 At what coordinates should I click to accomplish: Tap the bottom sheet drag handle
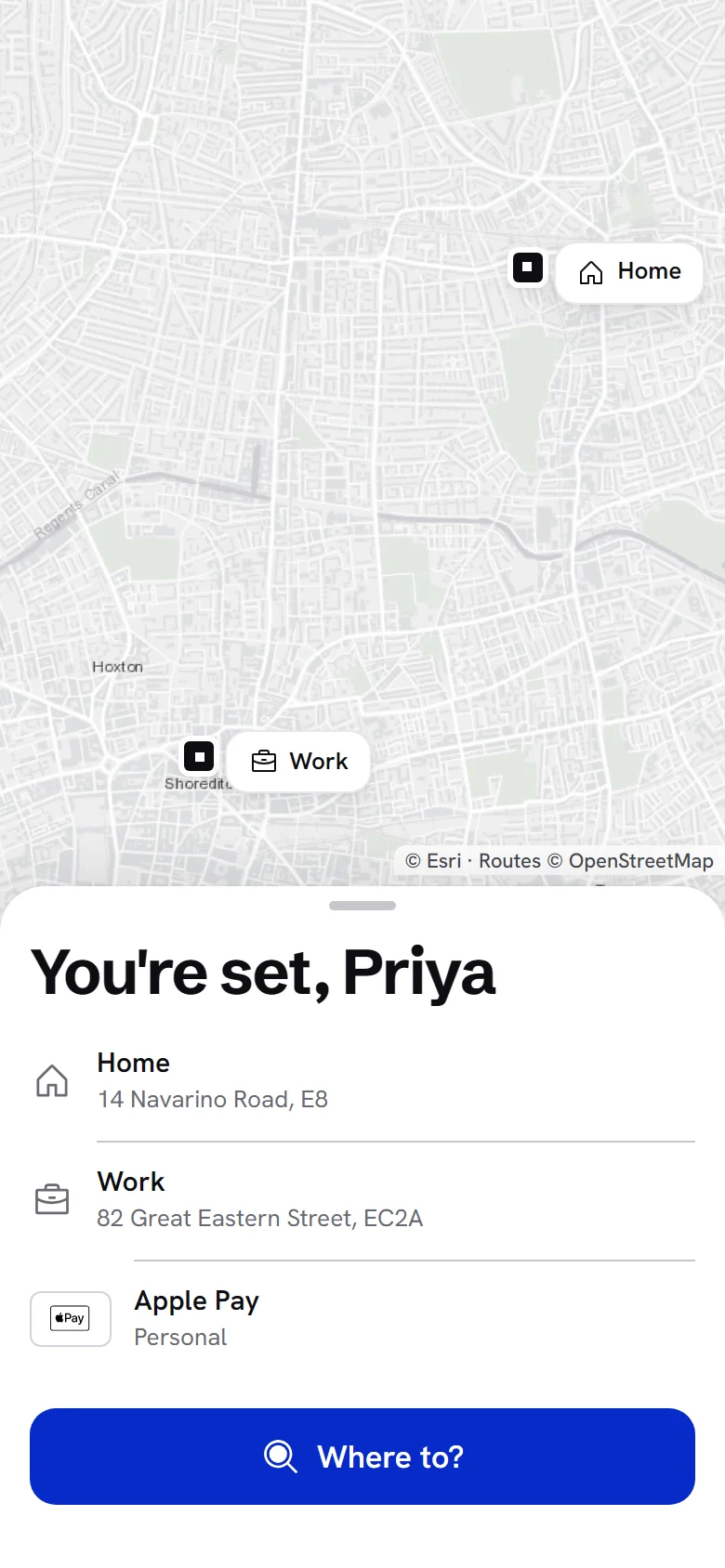362,906
